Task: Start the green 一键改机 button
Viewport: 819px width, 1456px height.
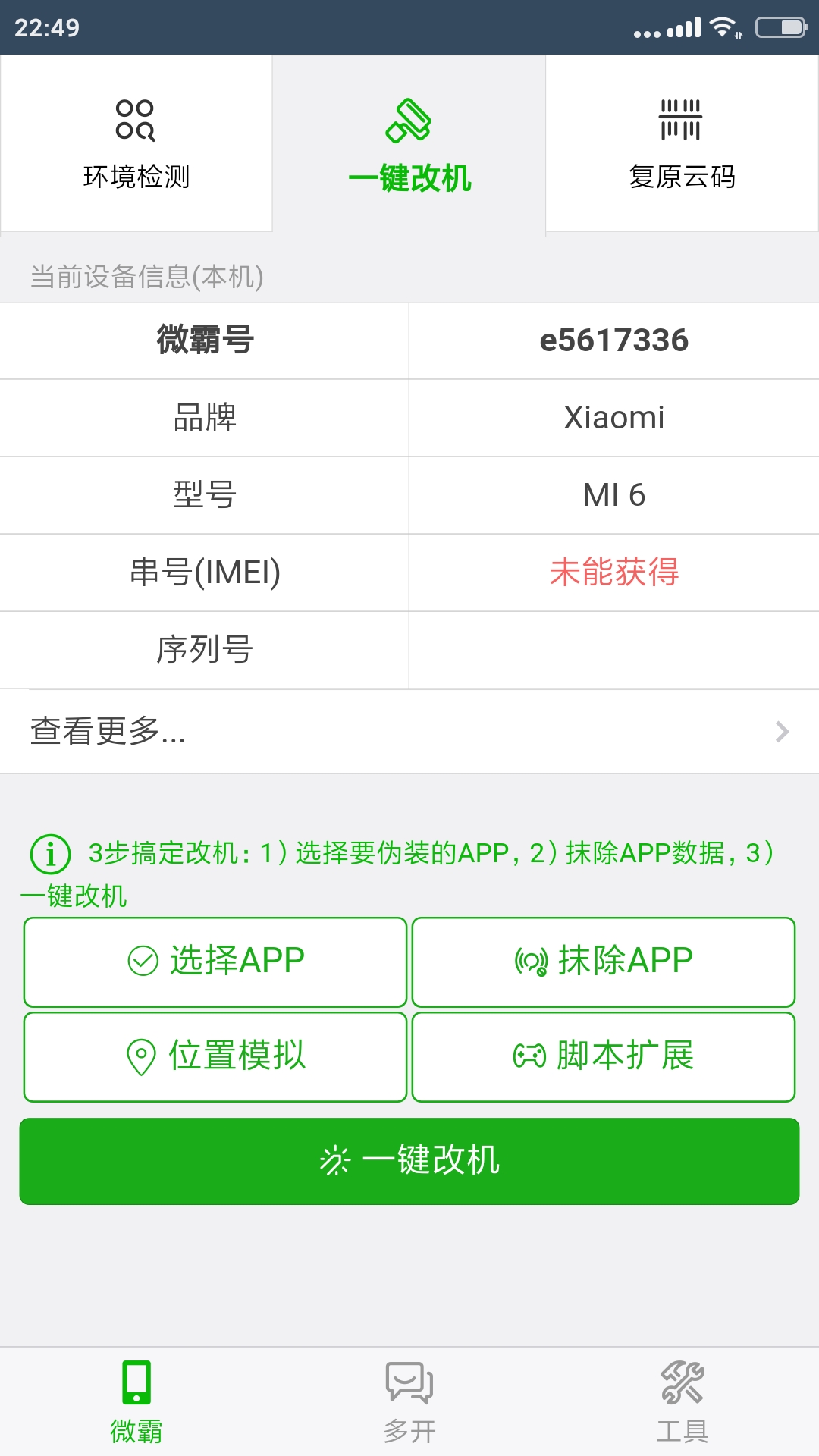Action: pos(409,1161)
